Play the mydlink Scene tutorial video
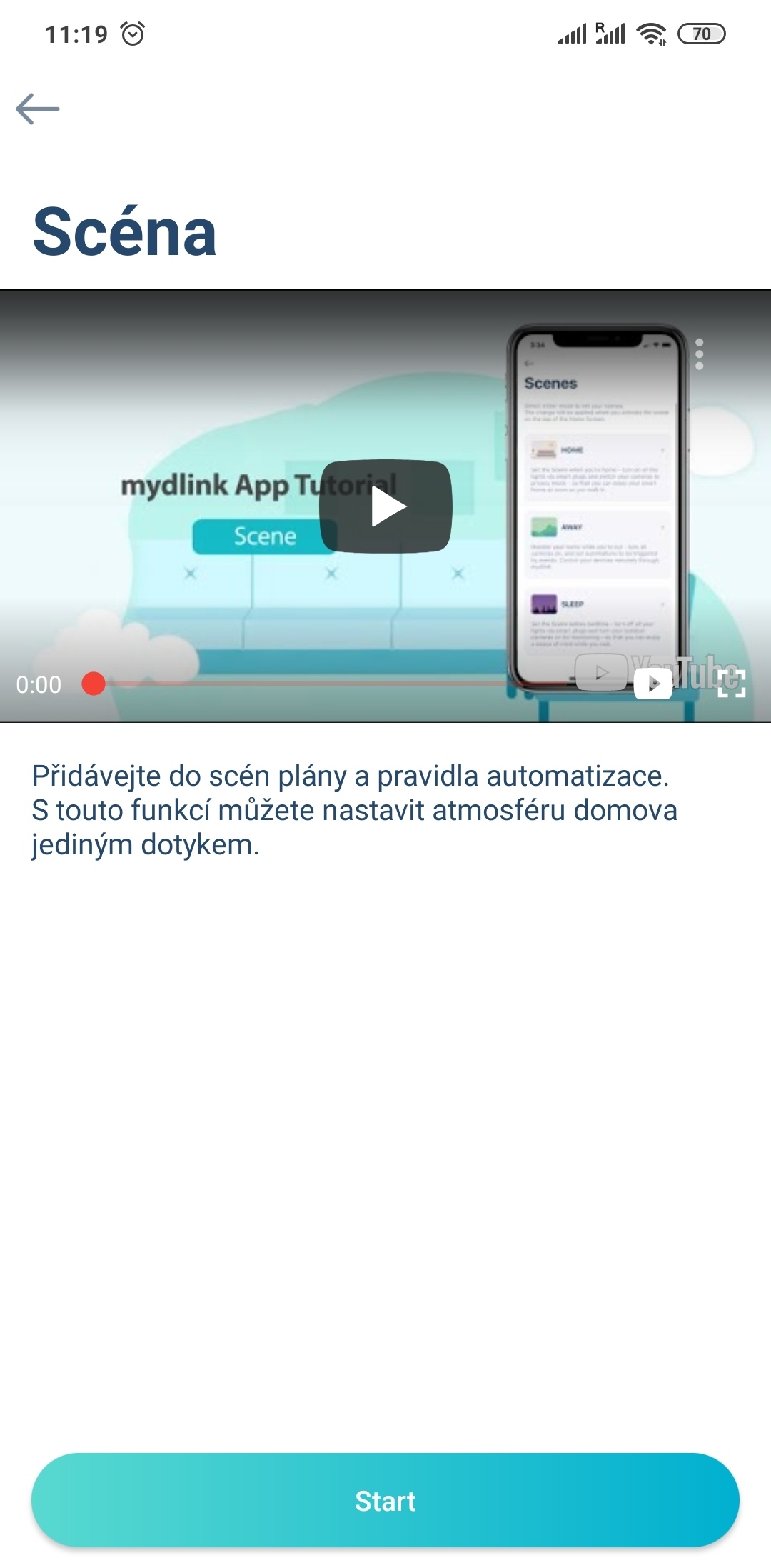The image size is (771, 1568). (x=385, y=506)
